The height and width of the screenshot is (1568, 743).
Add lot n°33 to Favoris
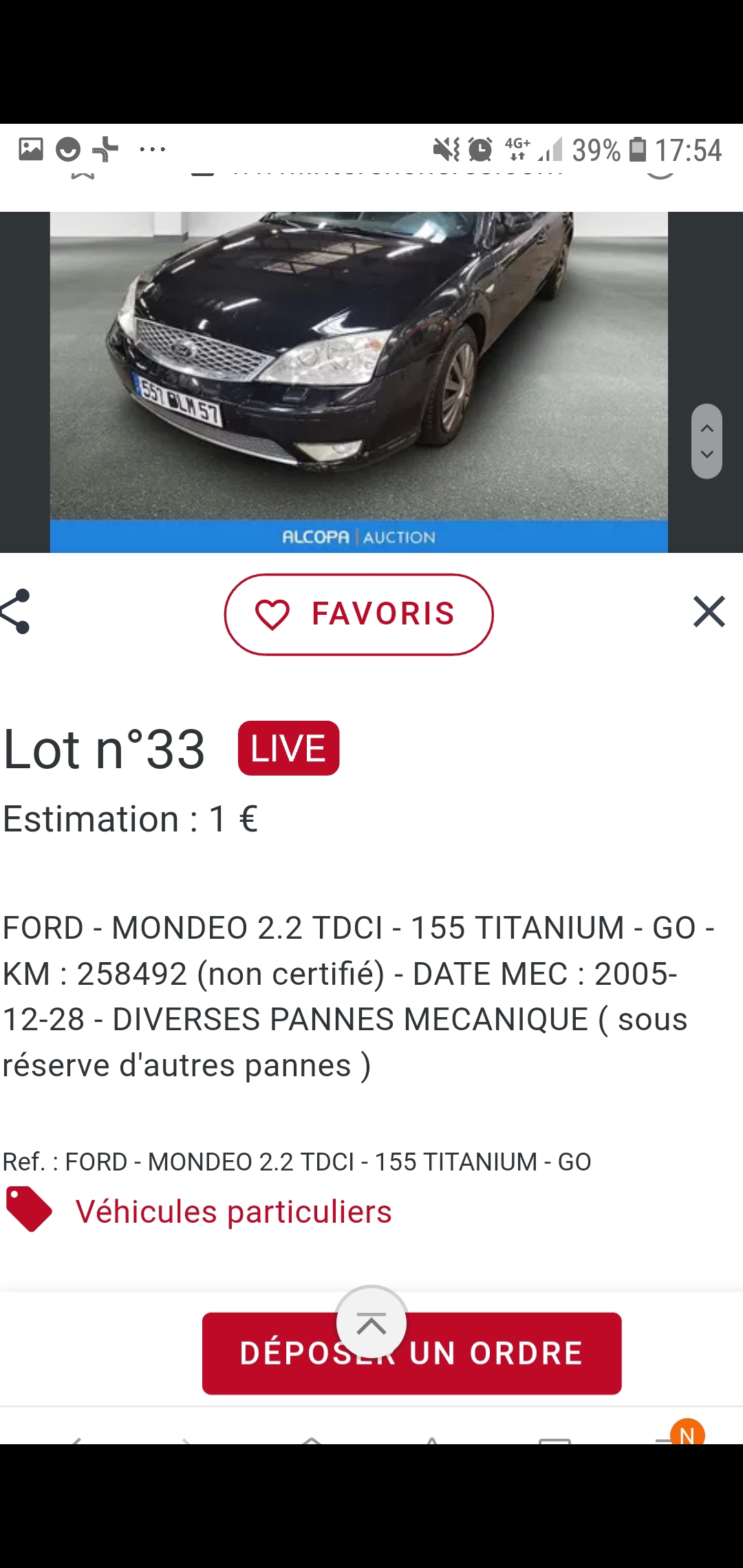[x=358, y=614]
